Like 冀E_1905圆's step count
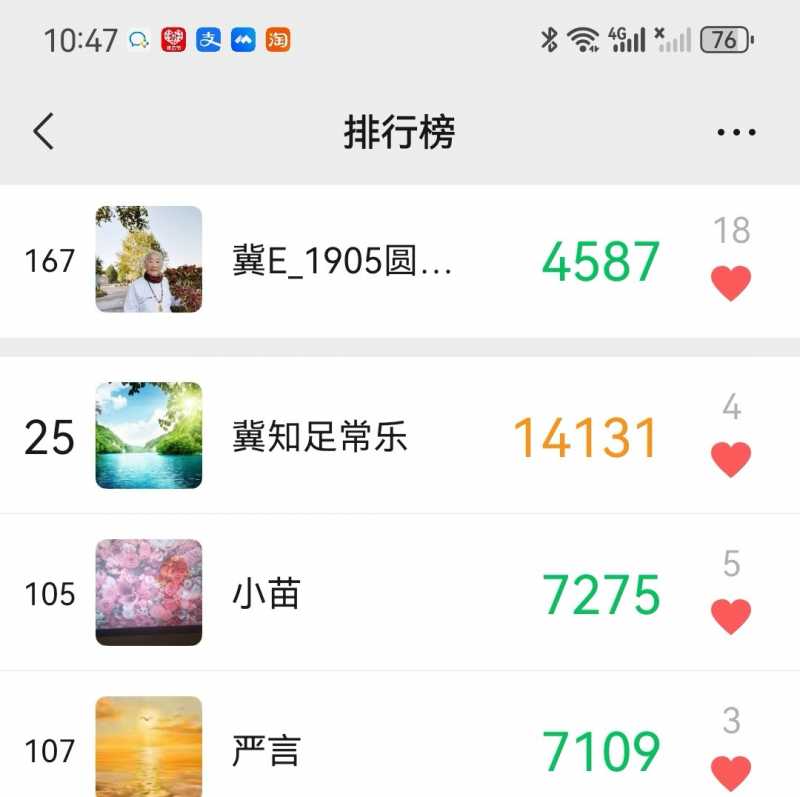The width and height of the screenshot is (800, 797). point(731,283)
